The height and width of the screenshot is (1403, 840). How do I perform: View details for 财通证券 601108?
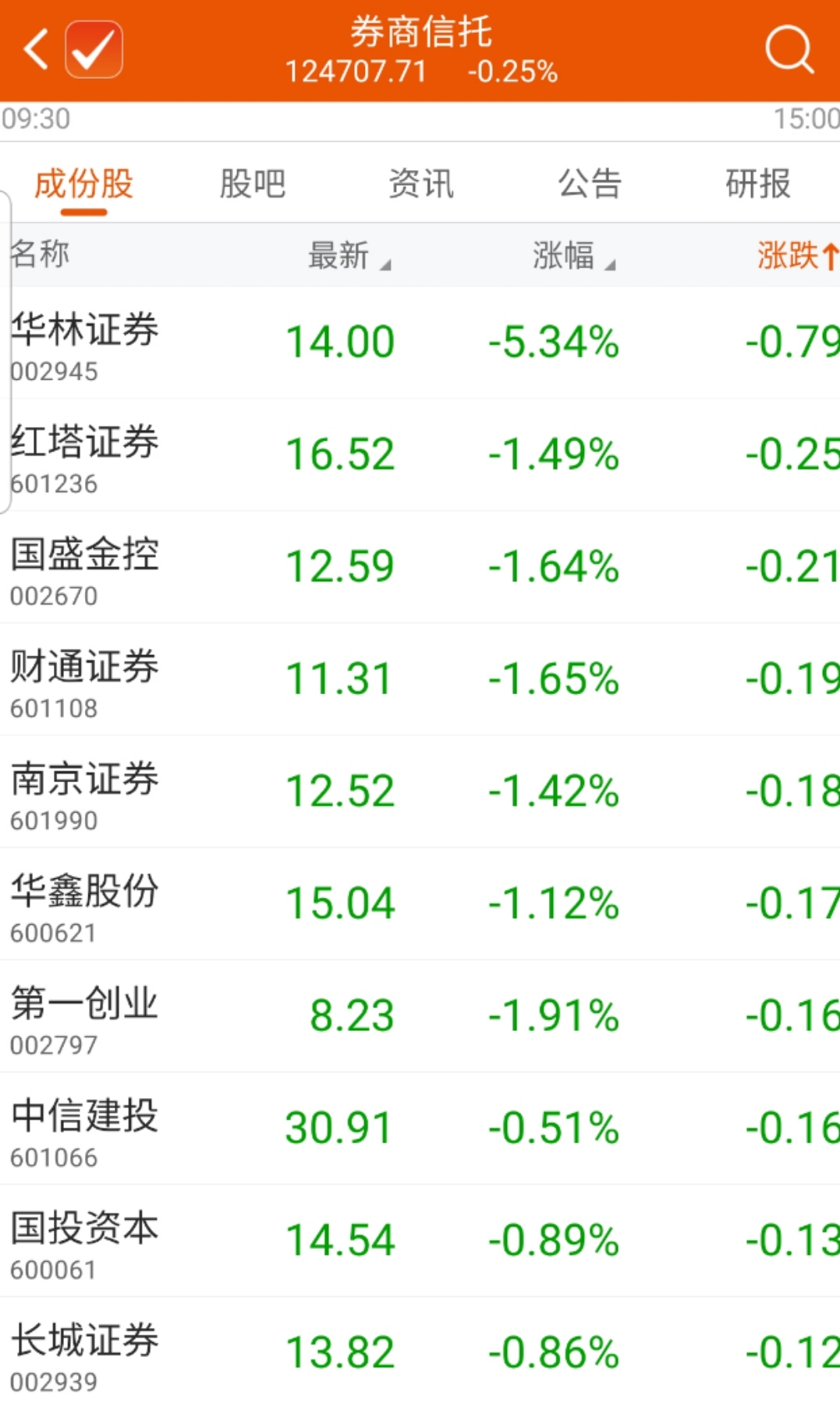[420, 680]
